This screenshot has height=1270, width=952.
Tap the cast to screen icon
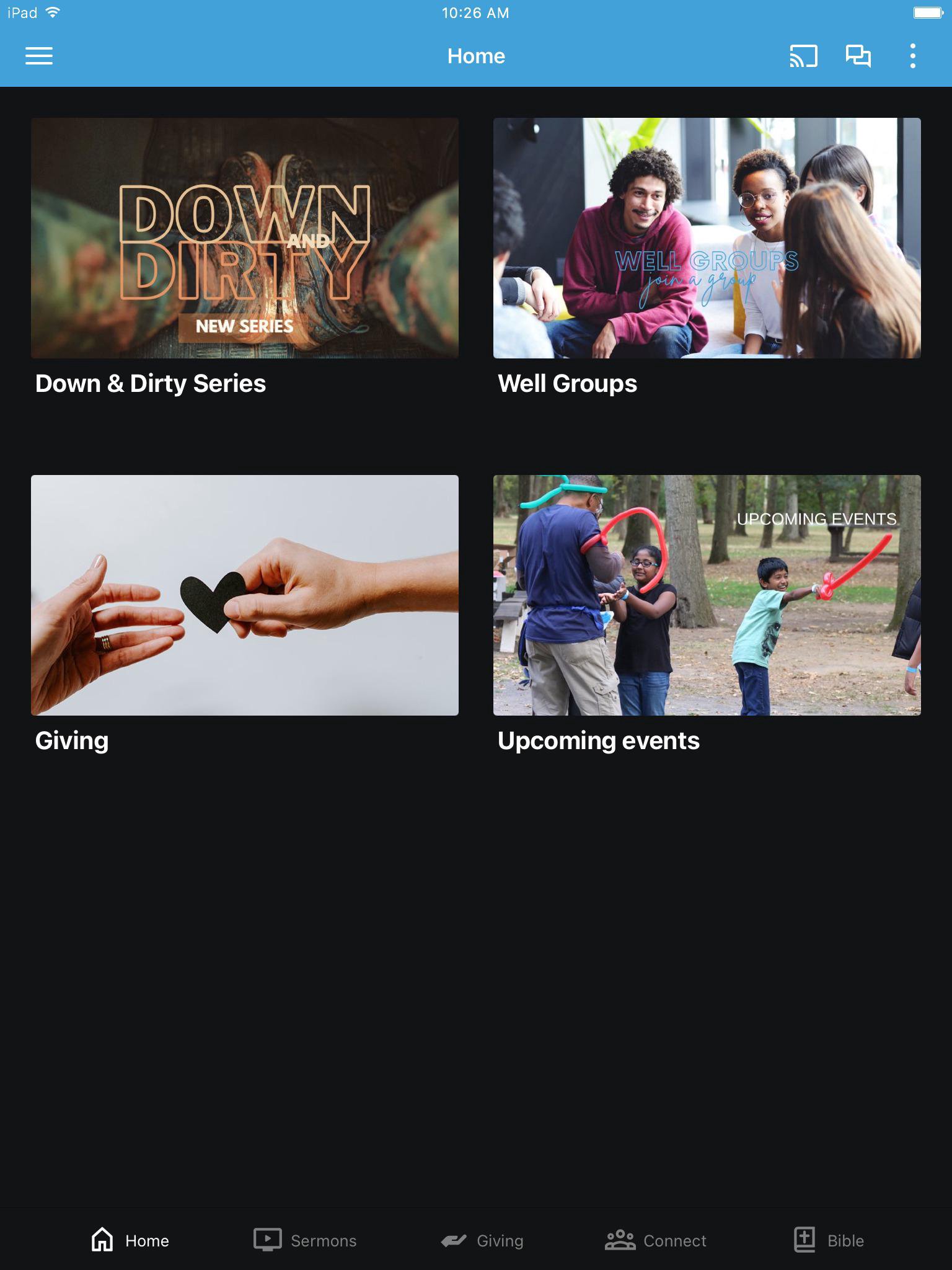coord(803,56)
